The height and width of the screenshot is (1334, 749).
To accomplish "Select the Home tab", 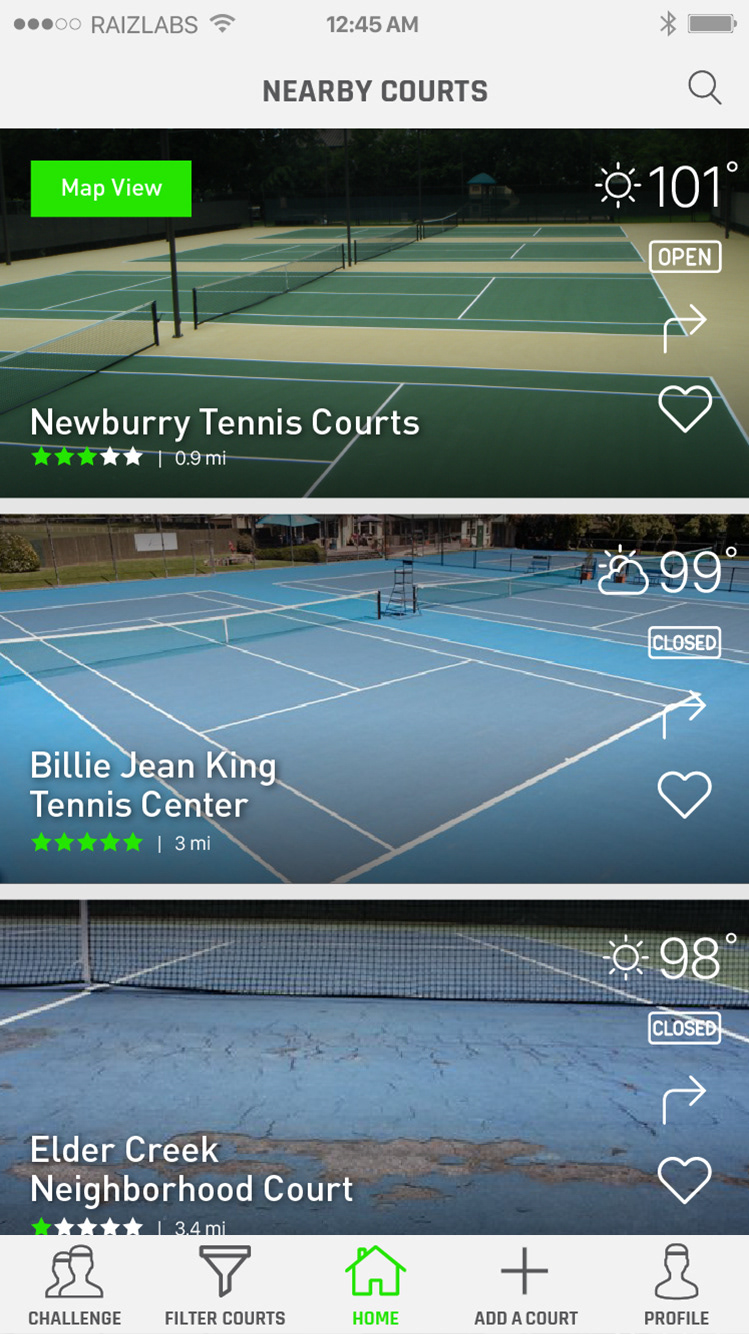I will (375, 1287).
